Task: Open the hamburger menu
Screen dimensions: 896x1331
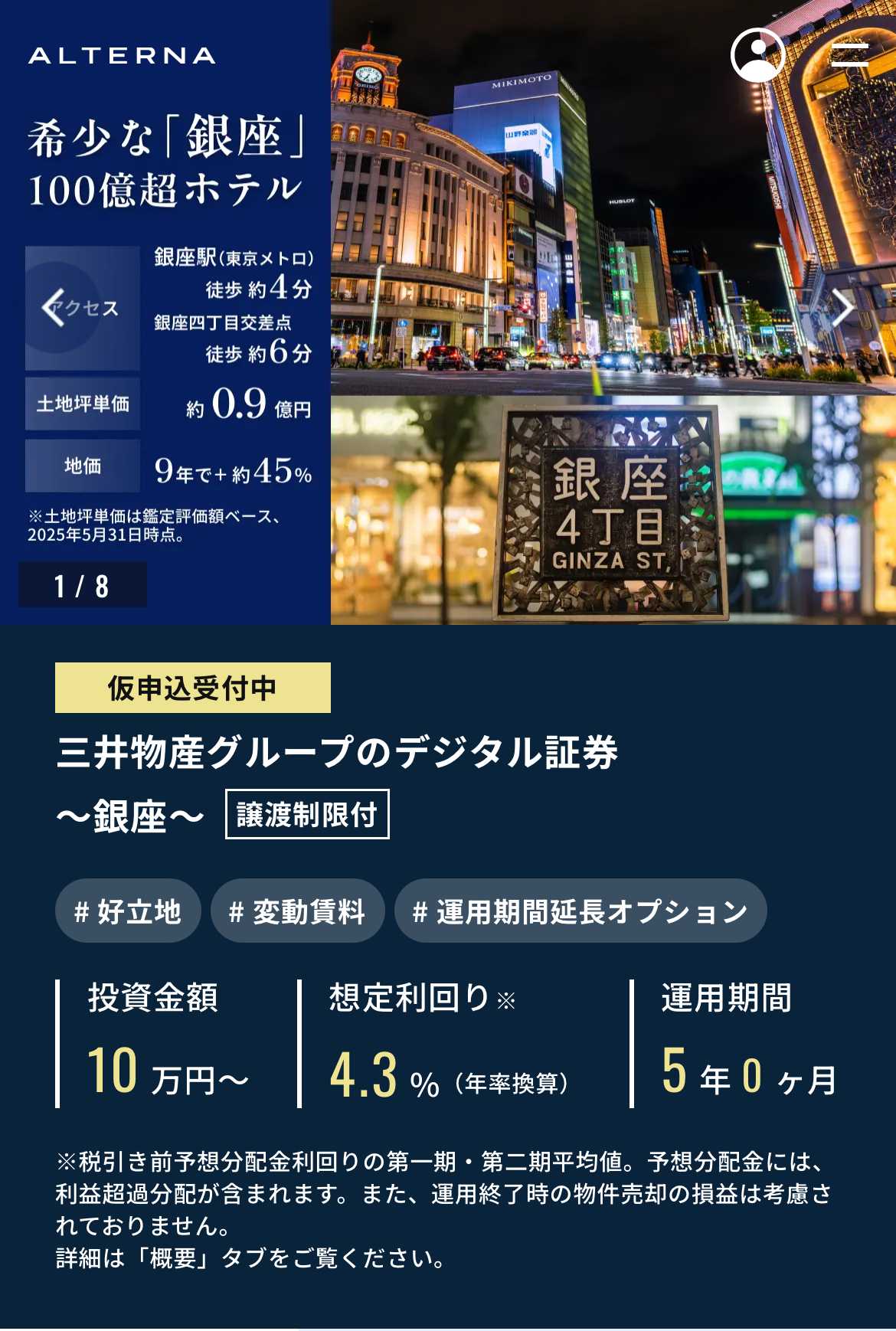Action: (849, 55)
